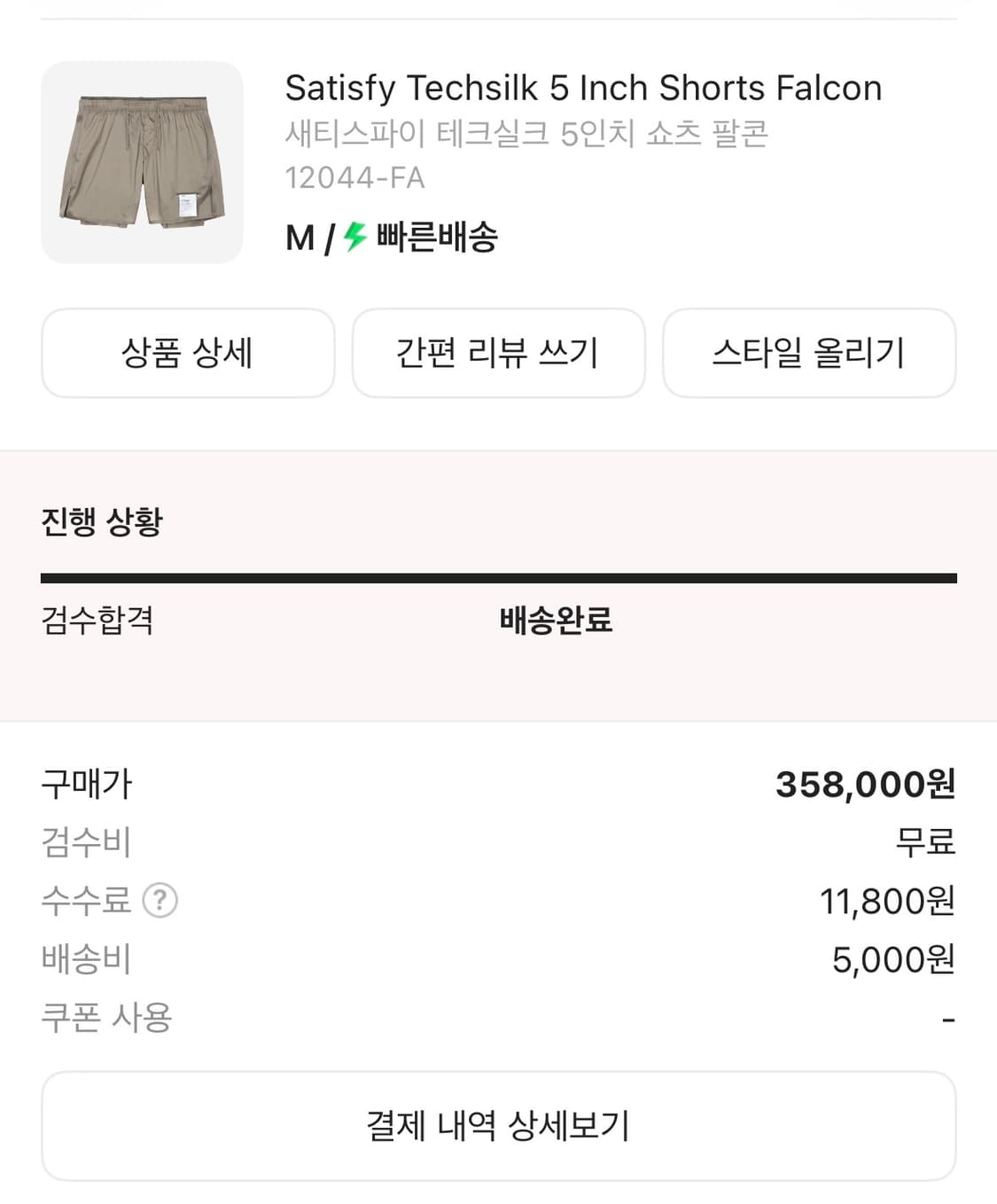Click the shipping fee 5,000원
The width and height of the screenshot is (997, 1204).
891,958
